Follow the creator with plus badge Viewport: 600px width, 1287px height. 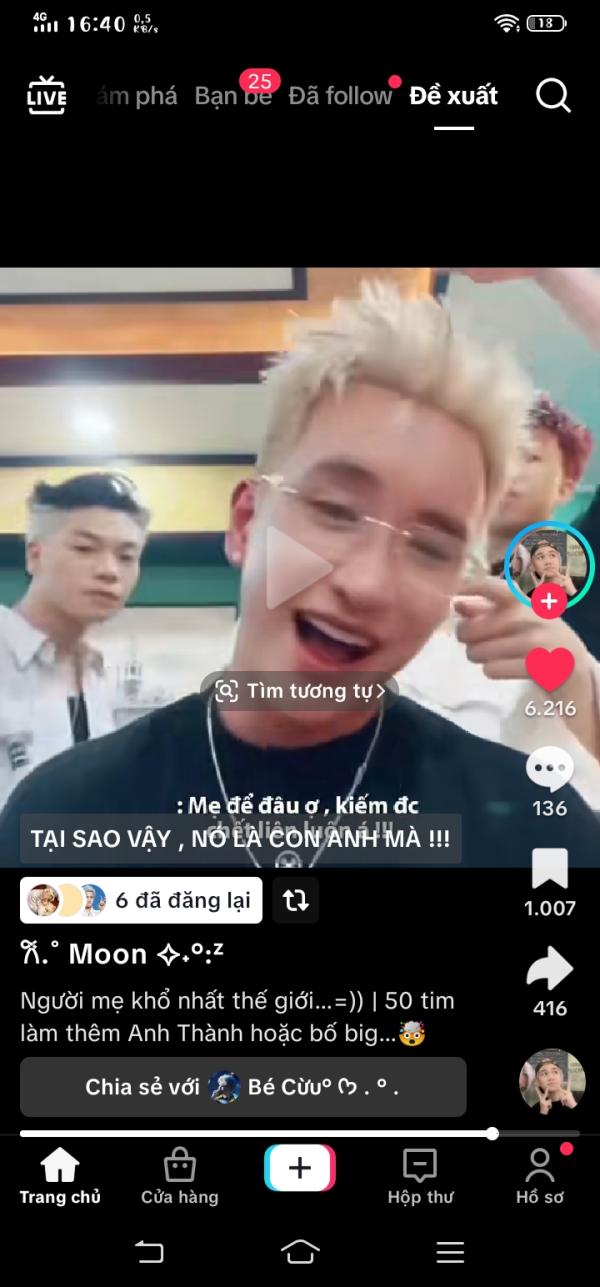[x=548, y=602]
